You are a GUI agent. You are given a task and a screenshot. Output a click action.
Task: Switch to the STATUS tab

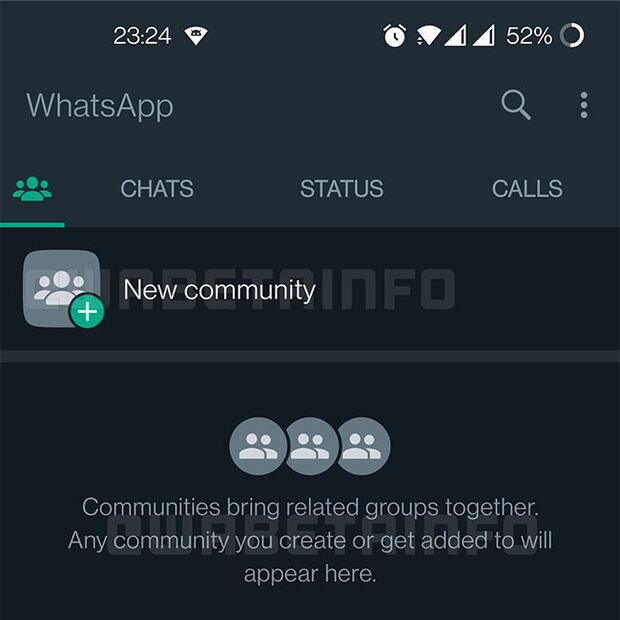[x=341, y=189]
